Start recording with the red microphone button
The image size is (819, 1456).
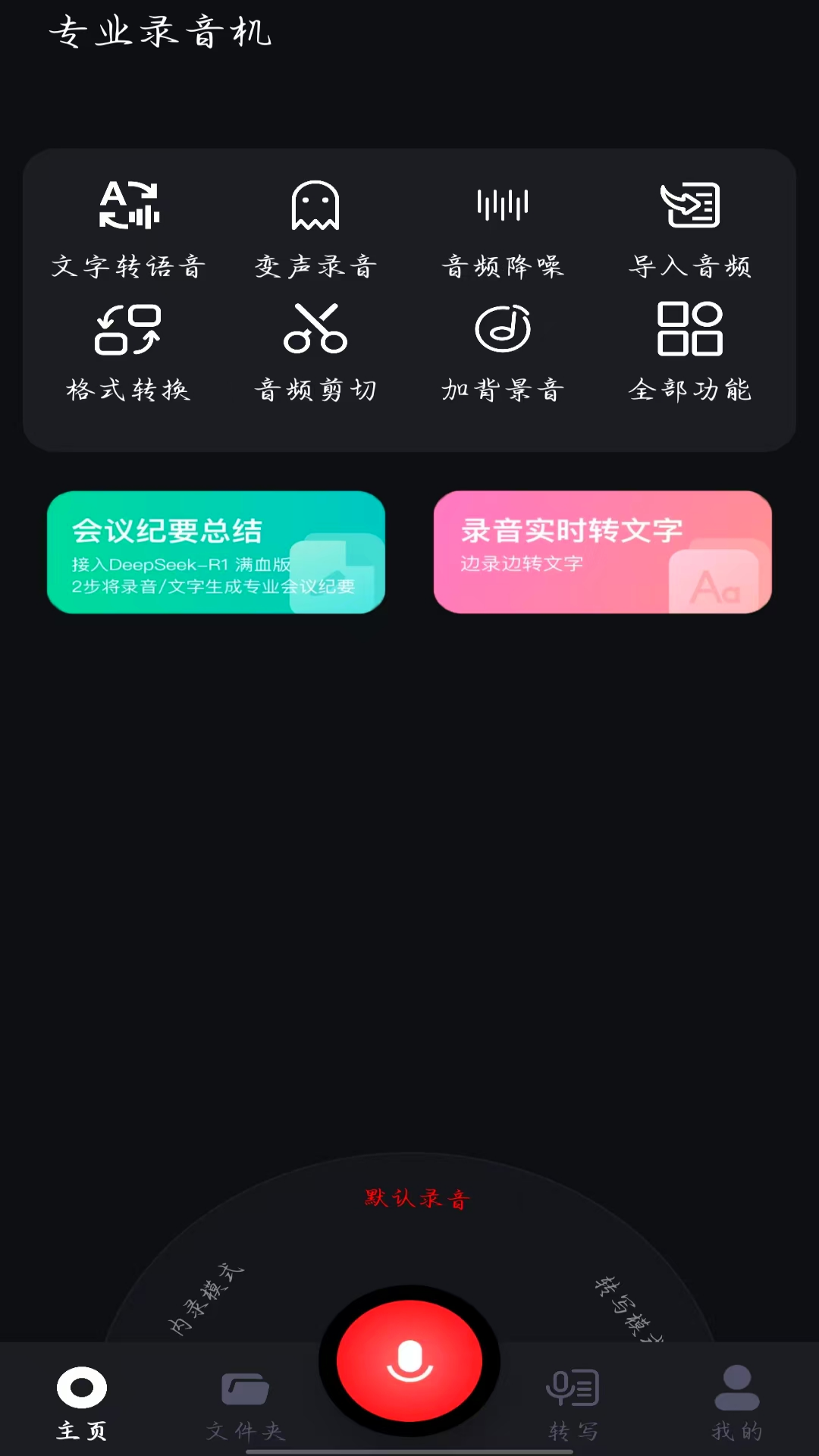point(409,1360)
